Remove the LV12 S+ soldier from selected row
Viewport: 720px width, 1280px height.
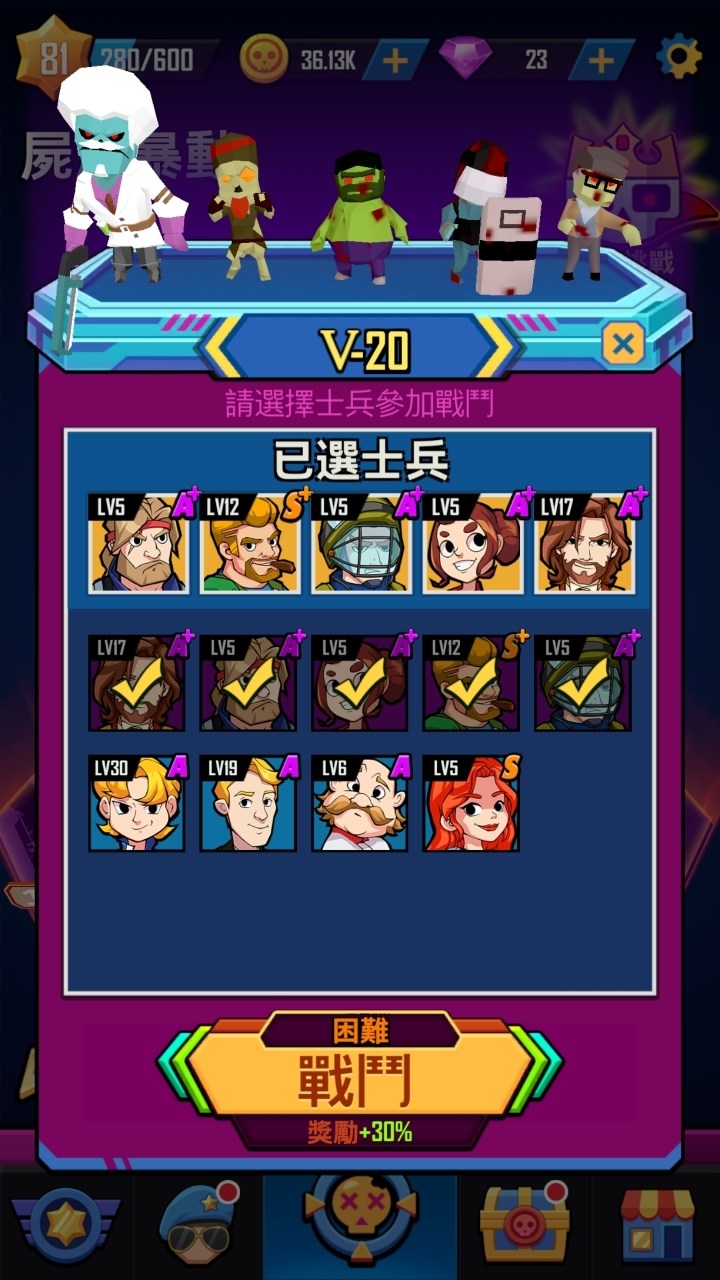(x=250, y=545)
